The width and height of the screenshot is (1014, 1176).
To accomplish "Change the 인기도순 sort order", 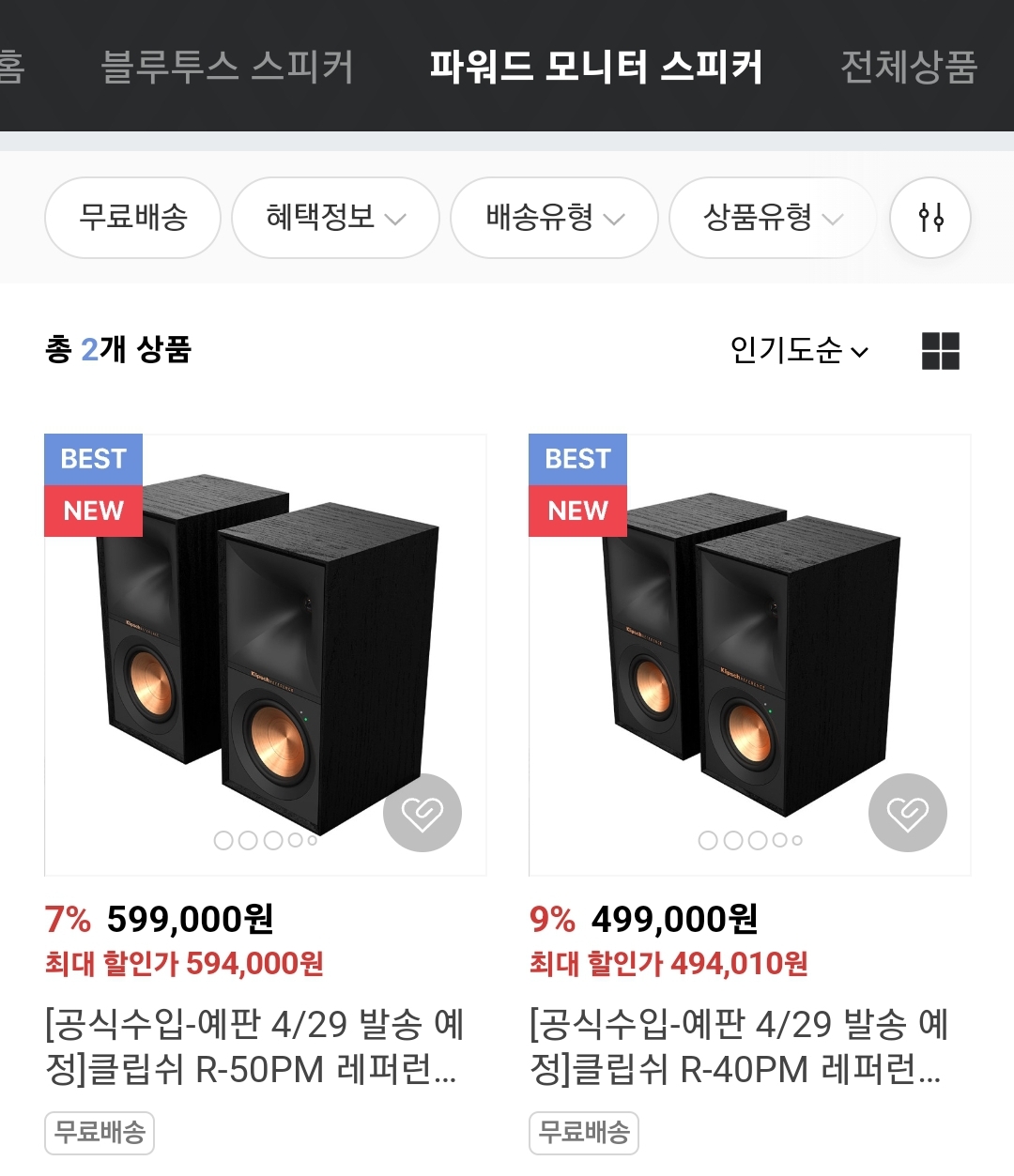I will click(799, 351).
